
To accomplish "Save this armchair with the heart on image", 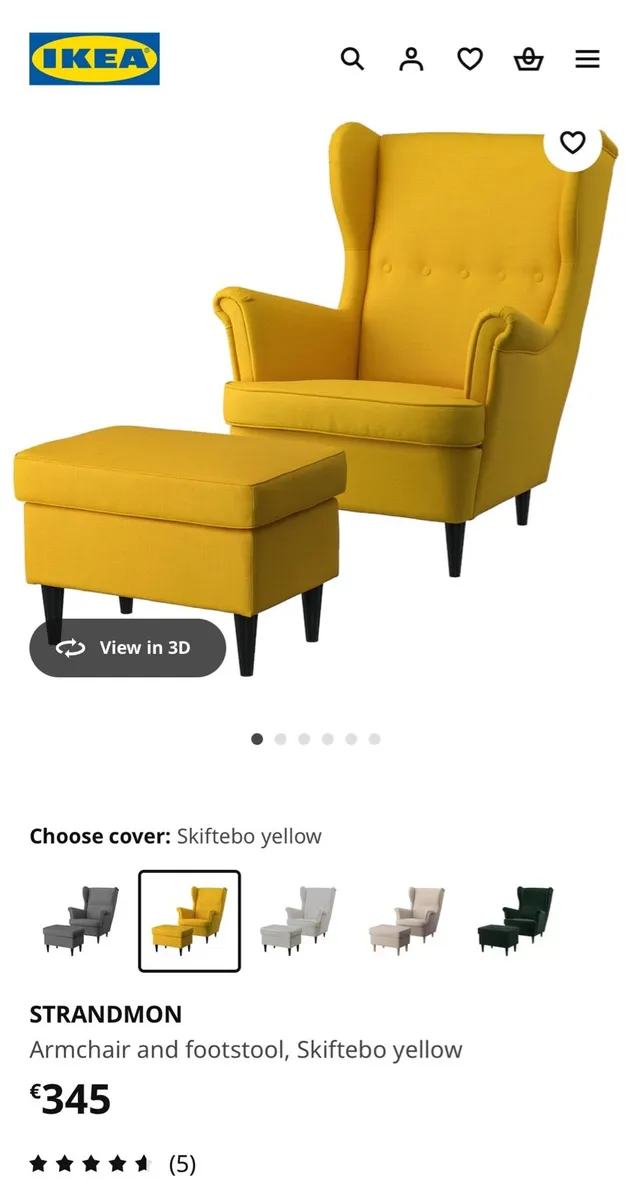I will tap(572, 143).
